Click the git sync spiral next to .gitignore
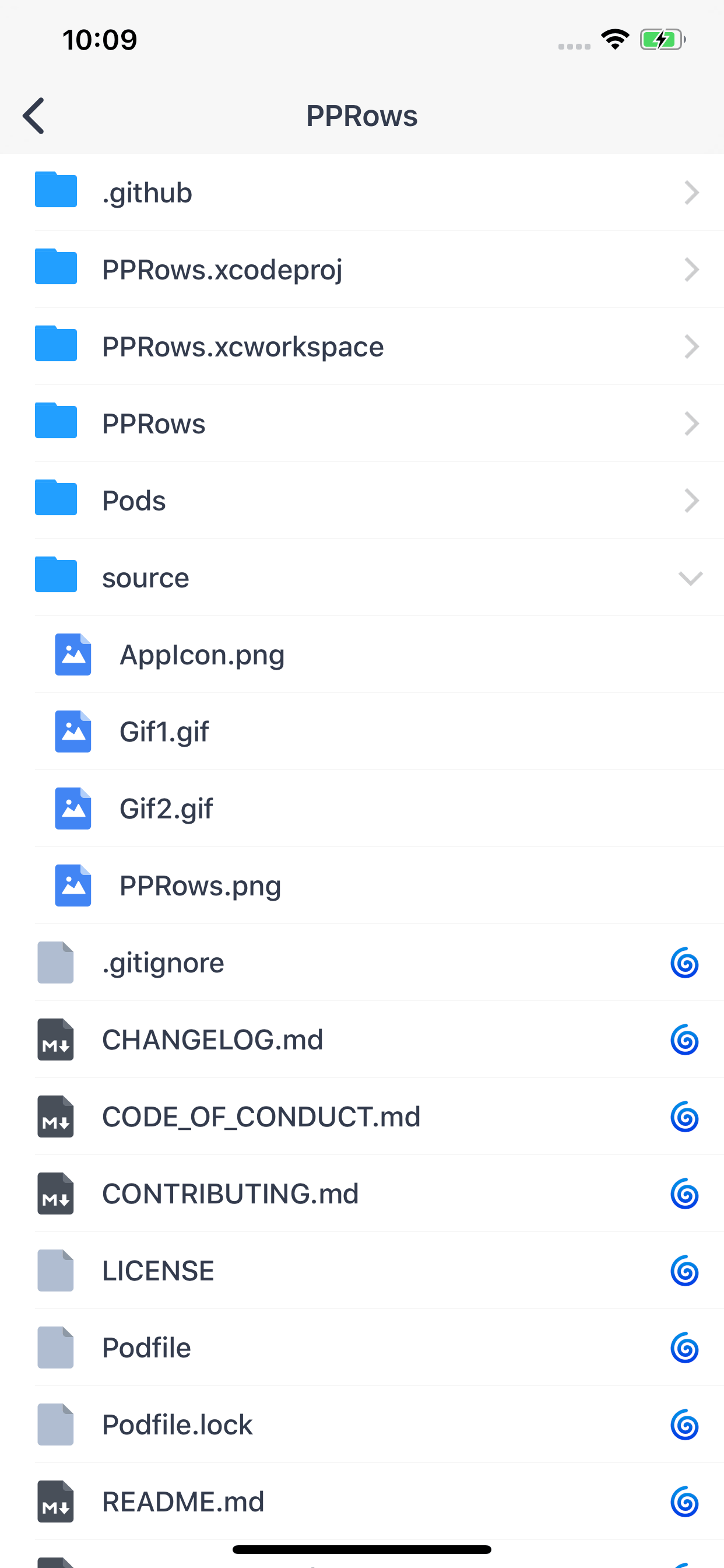This screenshot has height=1568, width=724. [684, 963]
